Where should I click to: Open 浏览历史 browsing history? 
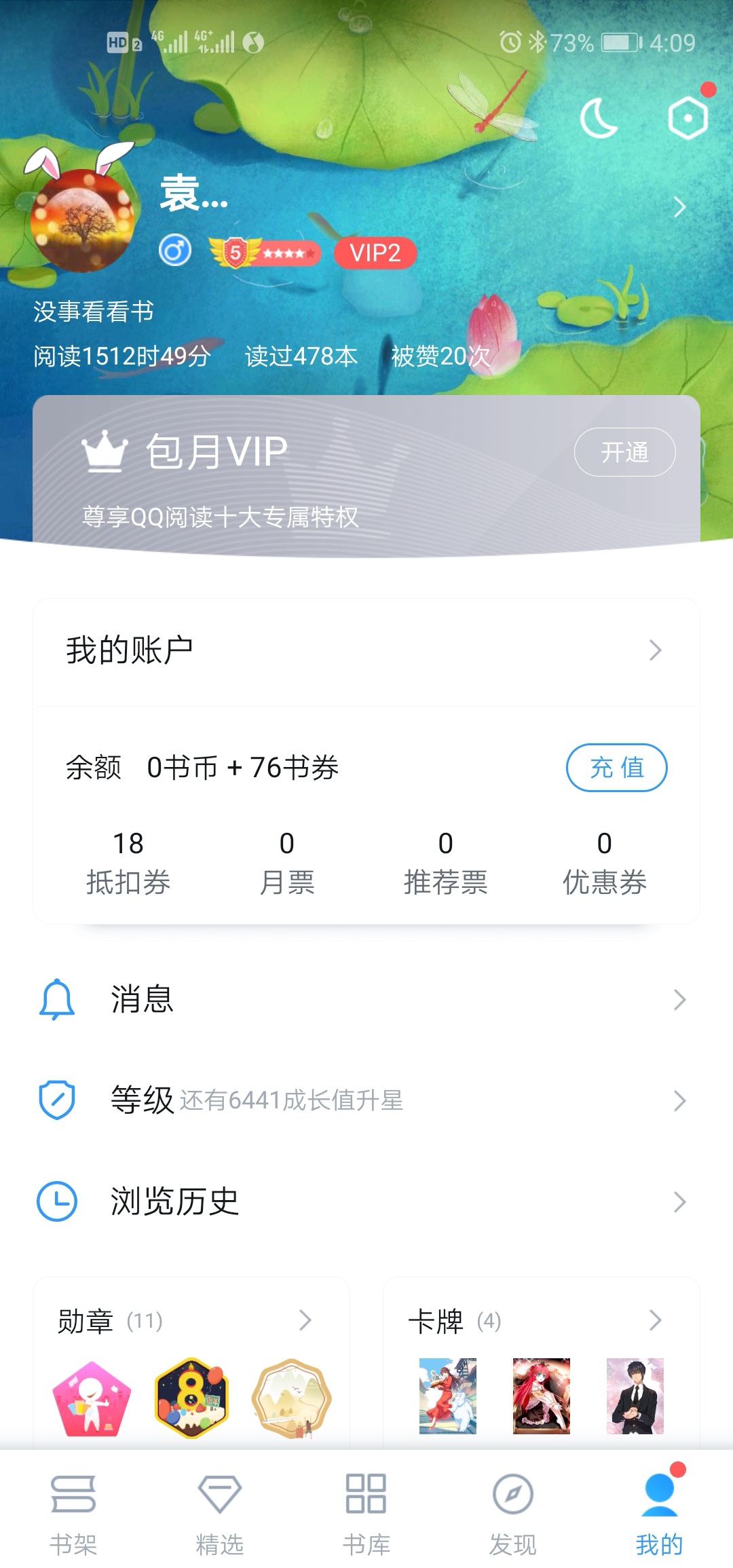click(x=366, y=1201)
